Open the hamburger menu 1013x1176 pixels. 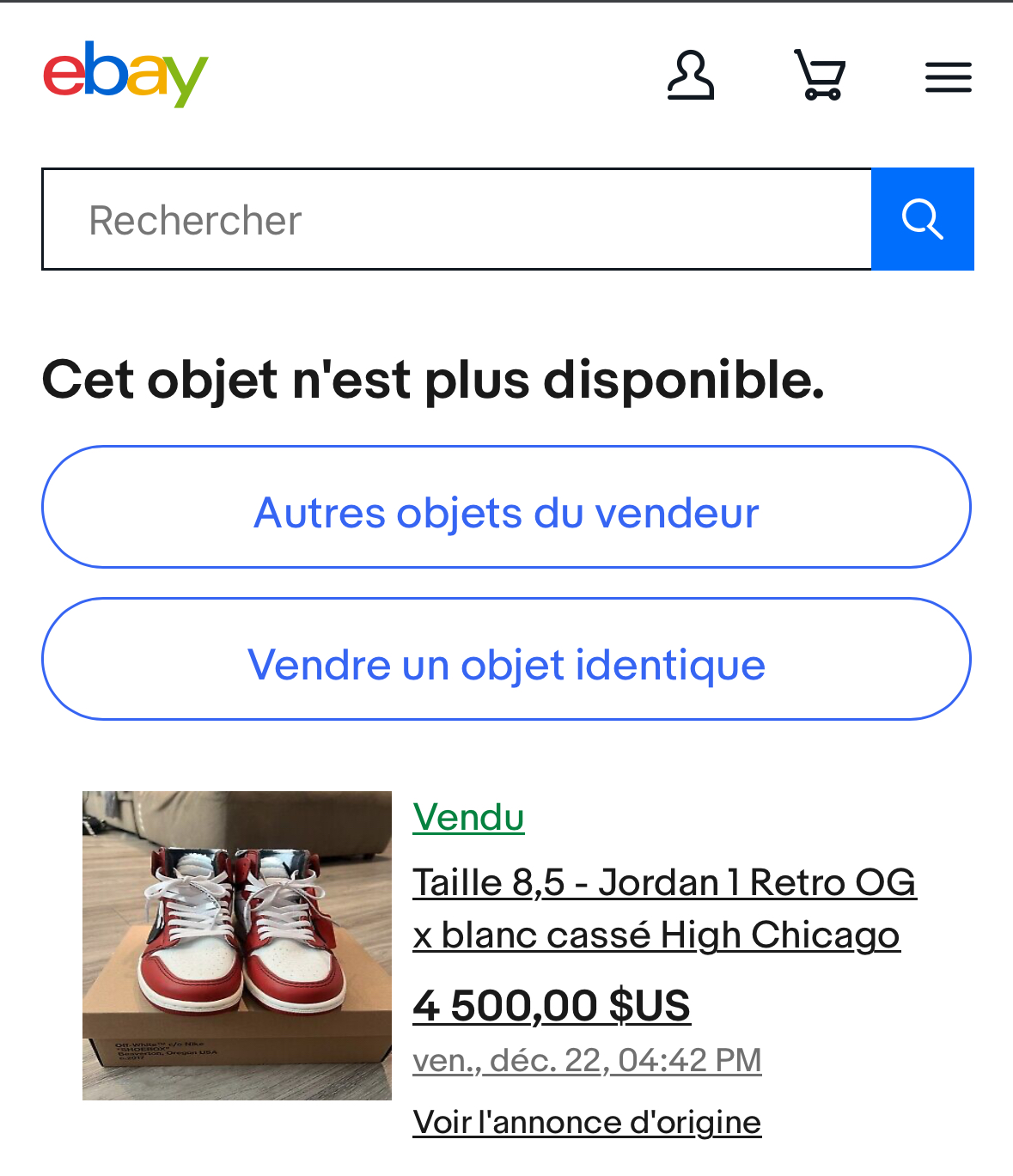click(x=948, y=77)
